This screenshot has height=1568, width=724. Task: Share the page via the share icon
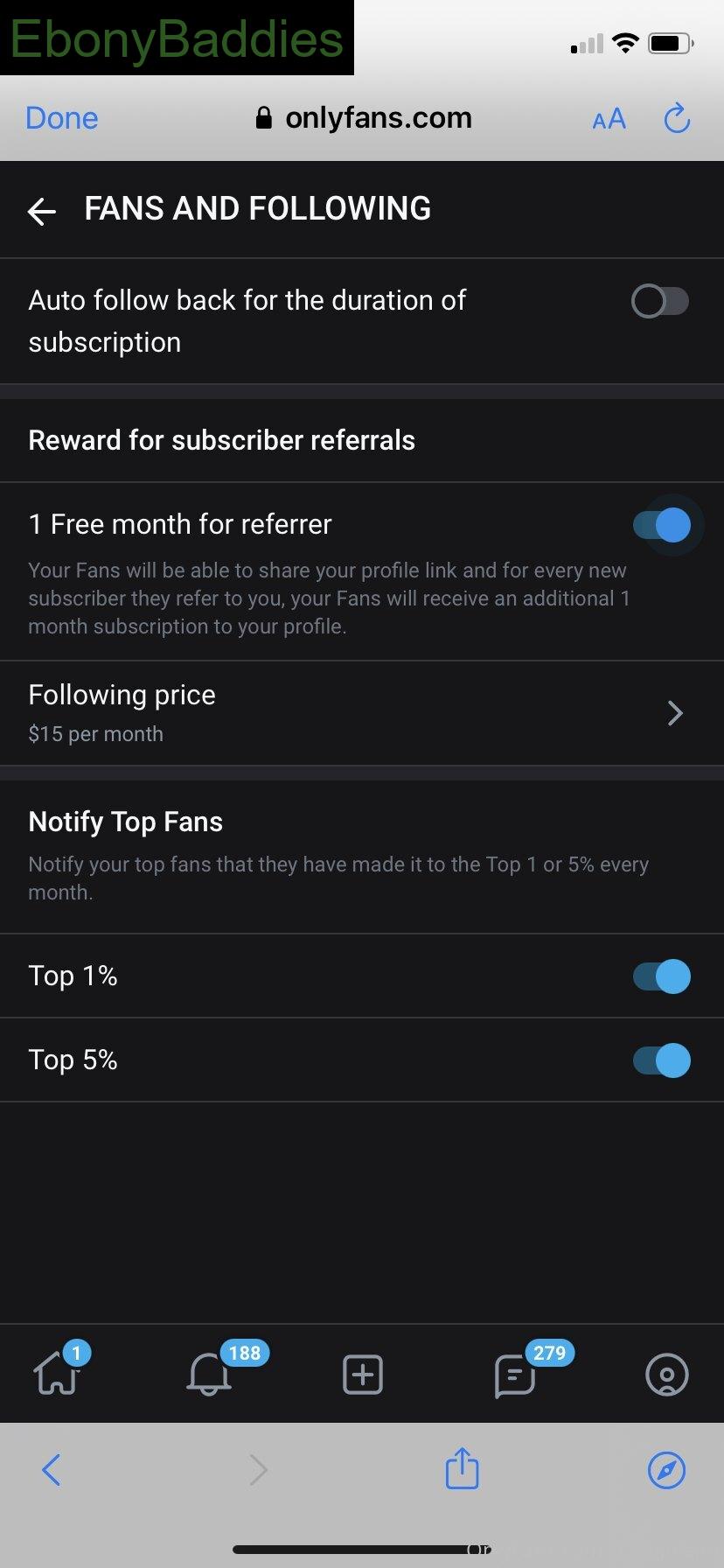(x=462, y=1467)
